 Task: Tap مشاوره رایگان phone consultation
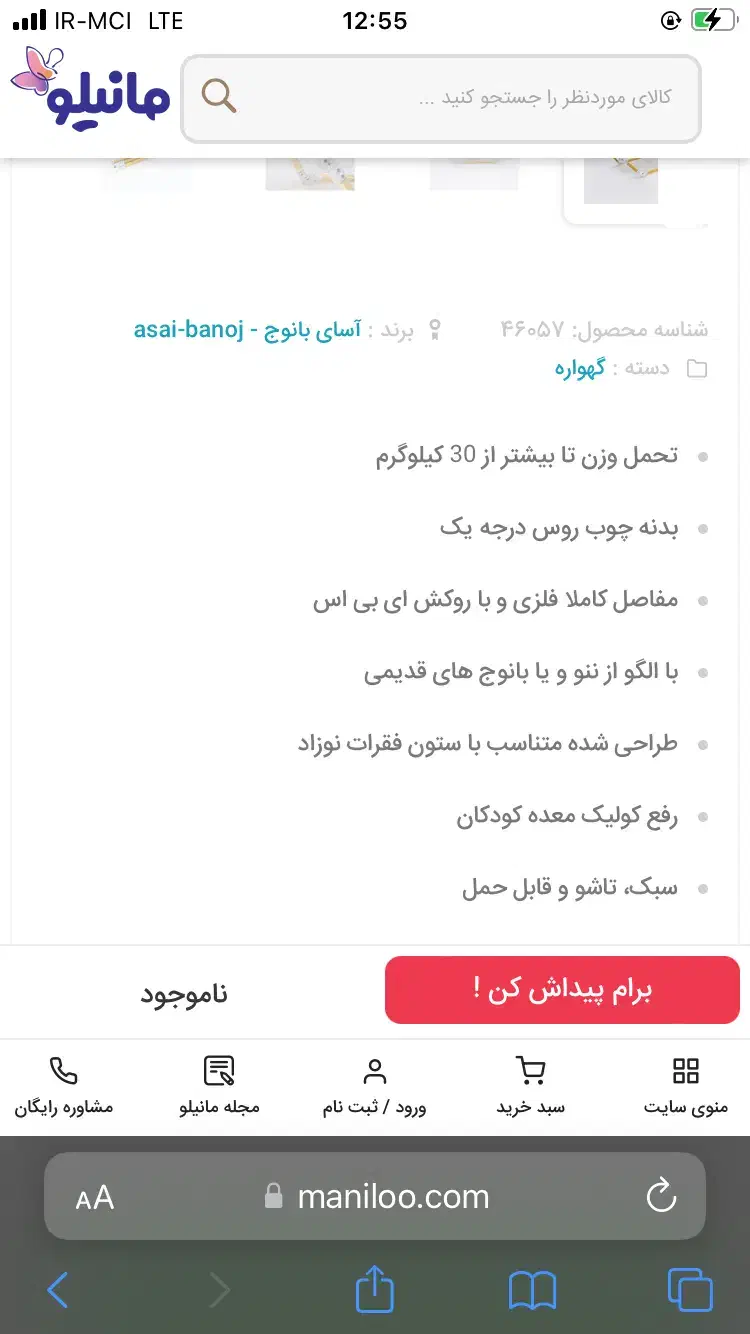(63, 1086)
